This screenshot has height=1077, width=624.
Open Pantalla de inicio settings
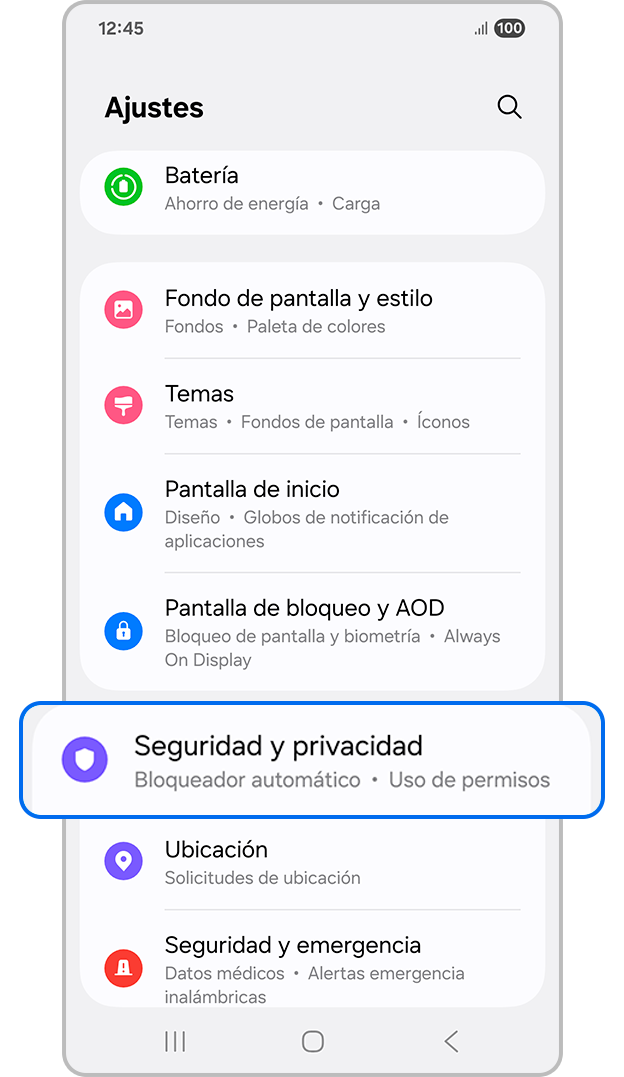pos(312,513)
